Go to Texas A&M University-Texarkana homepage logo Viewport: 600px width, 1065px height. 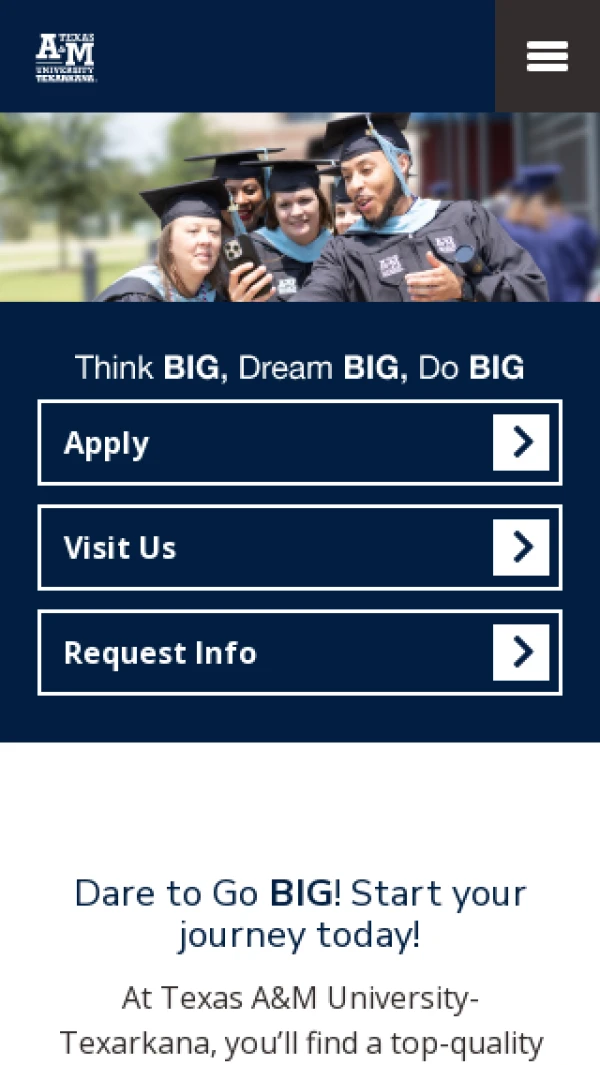pyautogui.click(x=66, y=57)
